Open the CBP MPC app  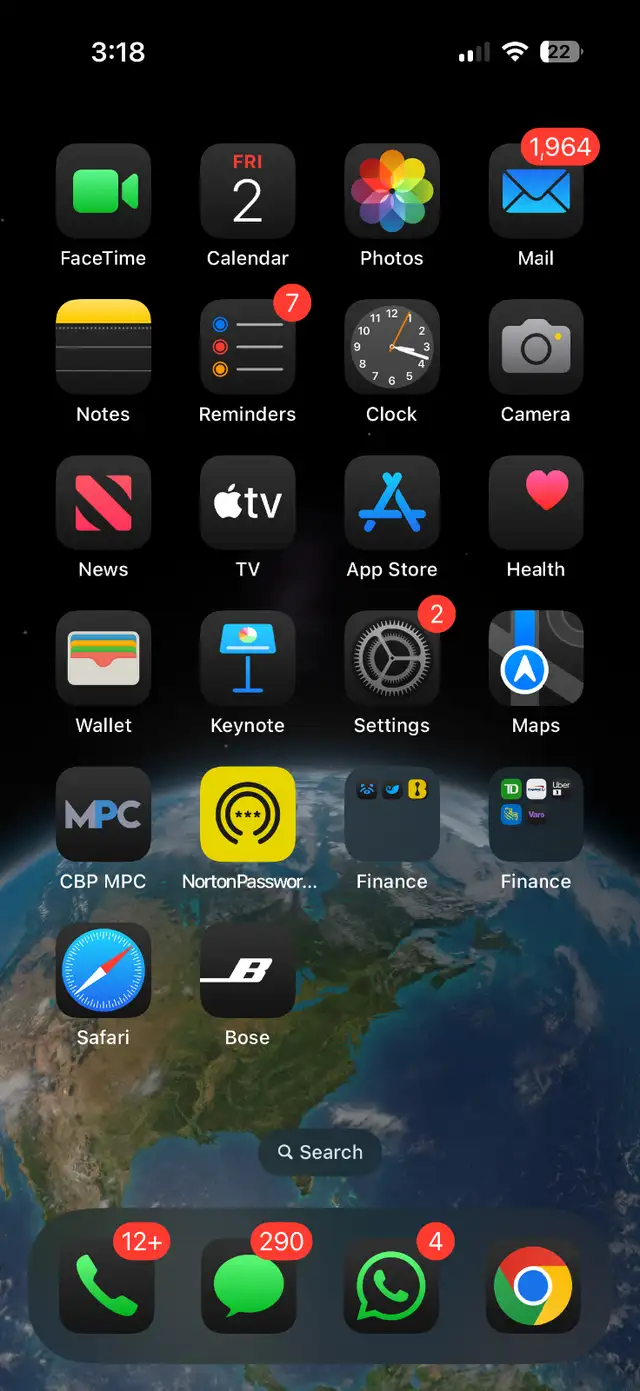[x=103, y=814]
